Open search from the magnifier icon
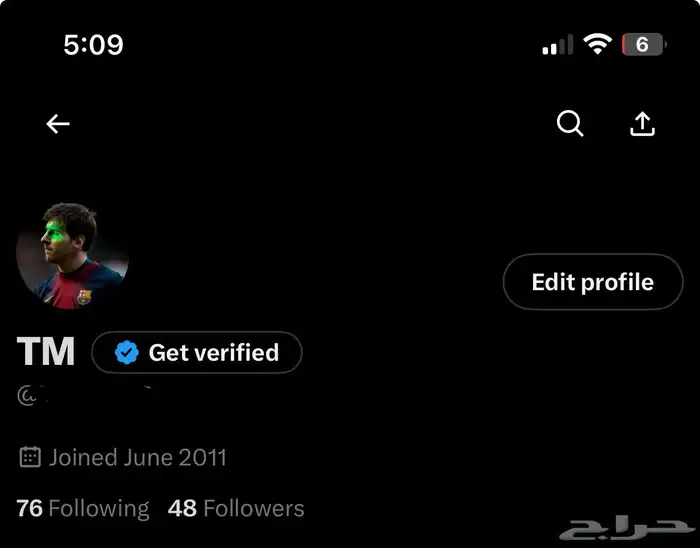 click(x=570, y=124)
